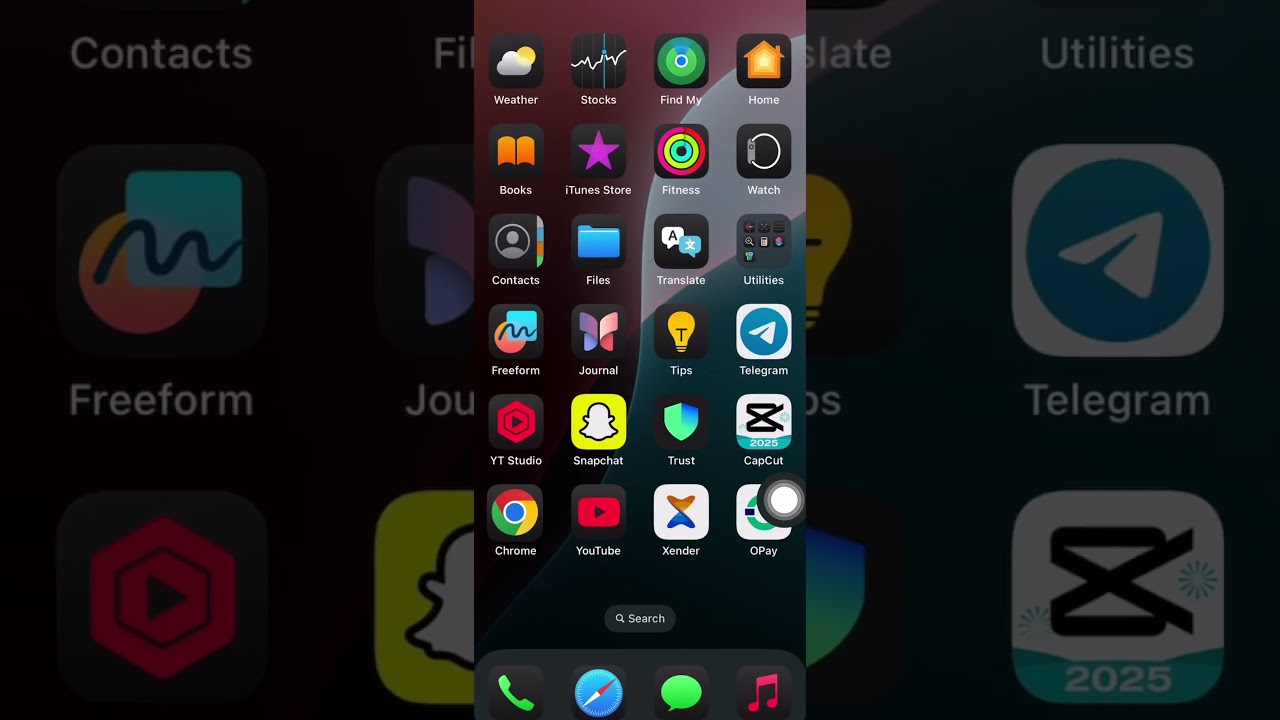The height and width of the screenshot is (720, 1280).
Task: Tap the Search pill above the dock
Action: pos(640,619)
